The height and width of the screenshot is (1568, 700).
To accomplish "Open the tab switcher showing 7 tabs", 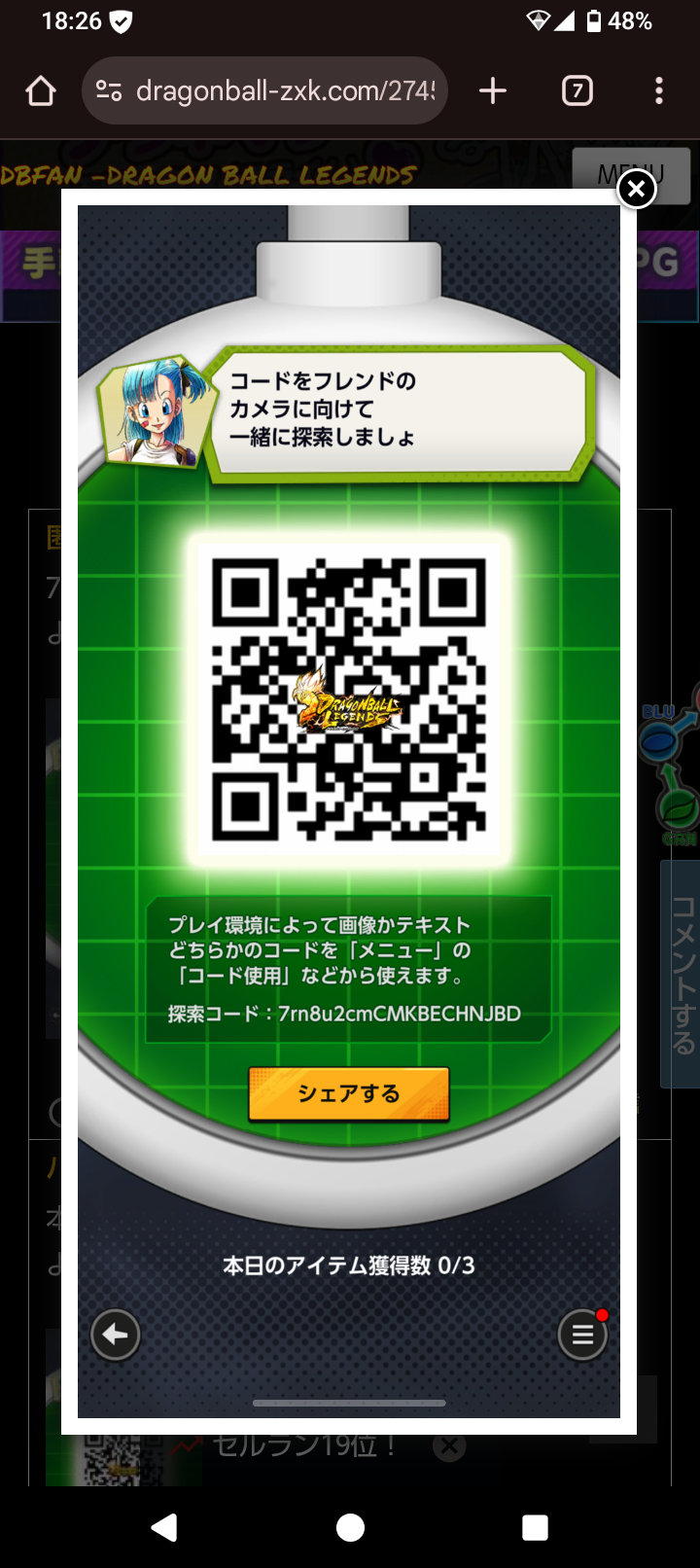I will [577, 91].
